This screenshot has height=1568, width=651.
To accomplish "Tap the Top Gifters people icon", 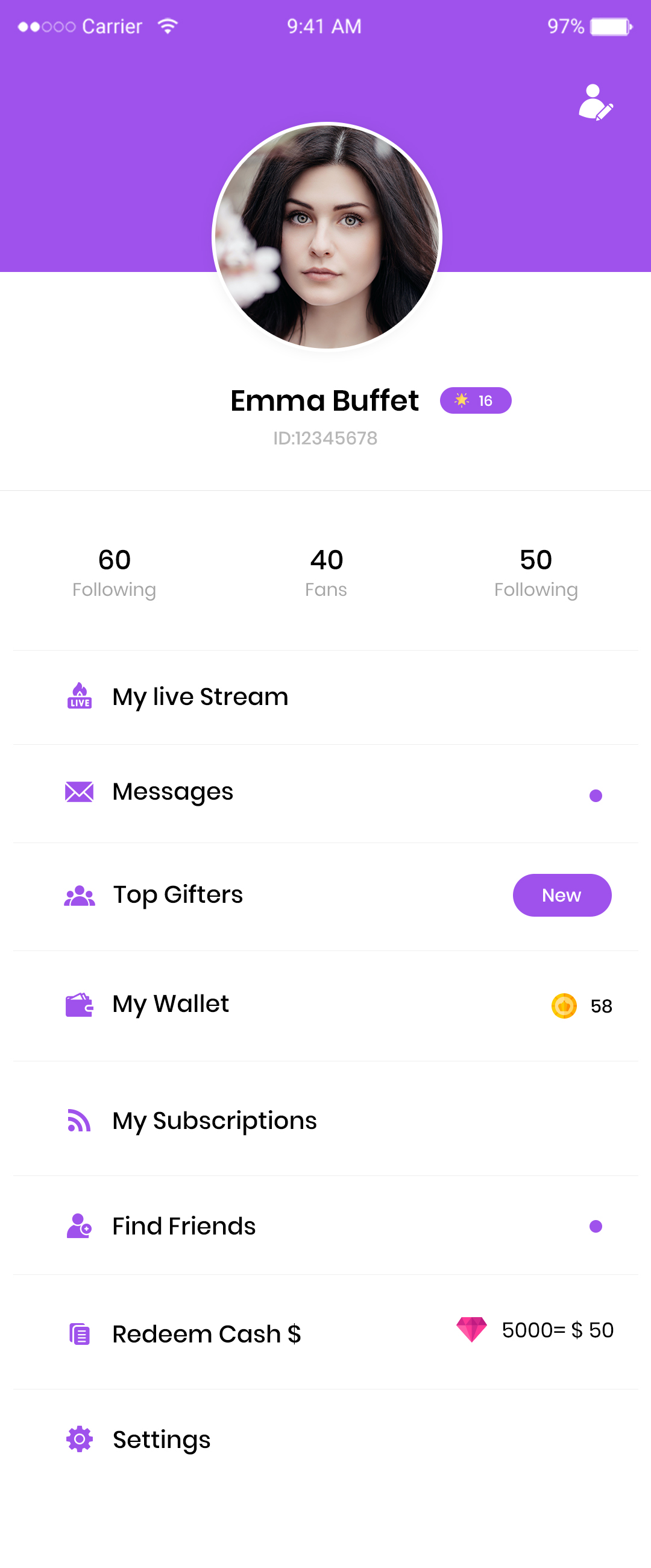I will point(79,895).
